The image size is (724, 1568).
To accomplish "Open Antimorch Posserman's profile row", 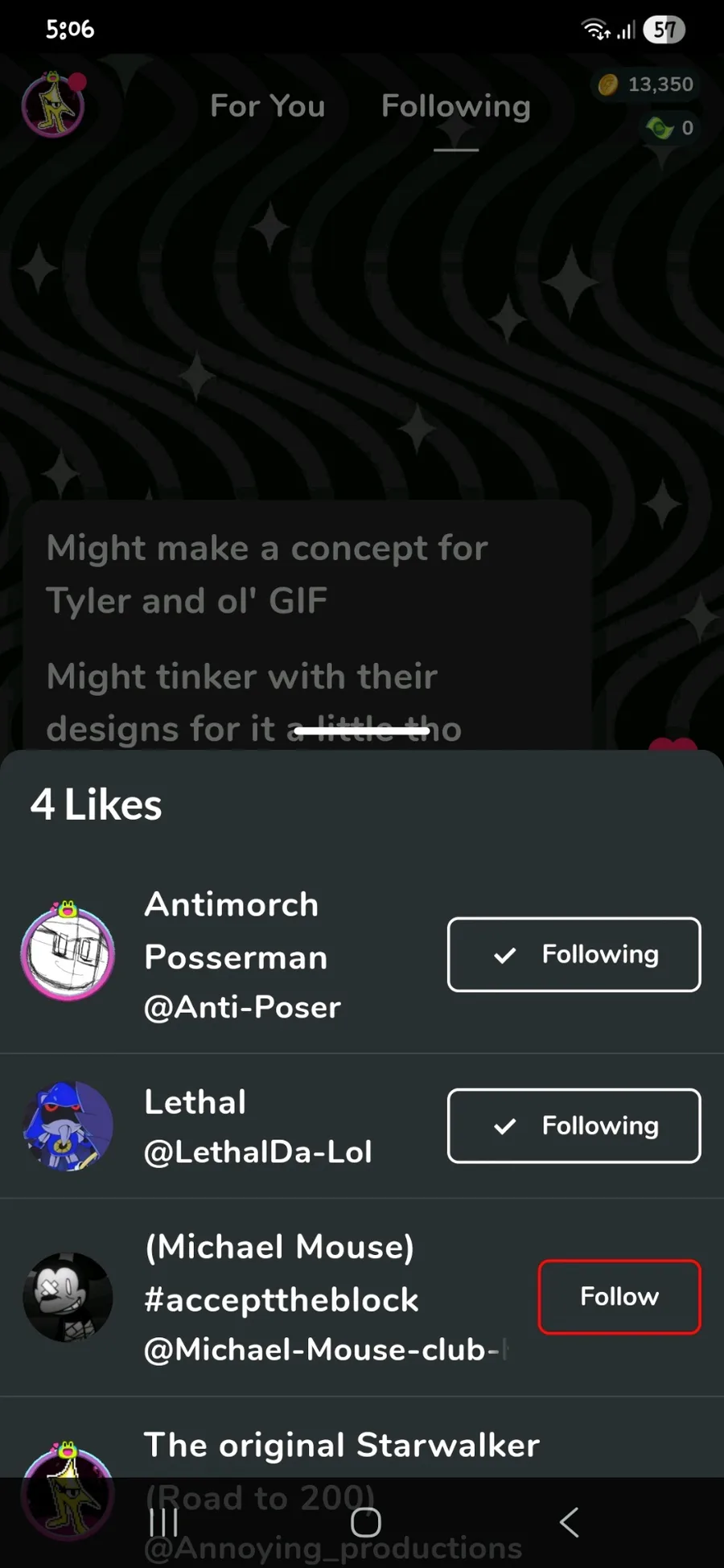I will pos(362,956).
